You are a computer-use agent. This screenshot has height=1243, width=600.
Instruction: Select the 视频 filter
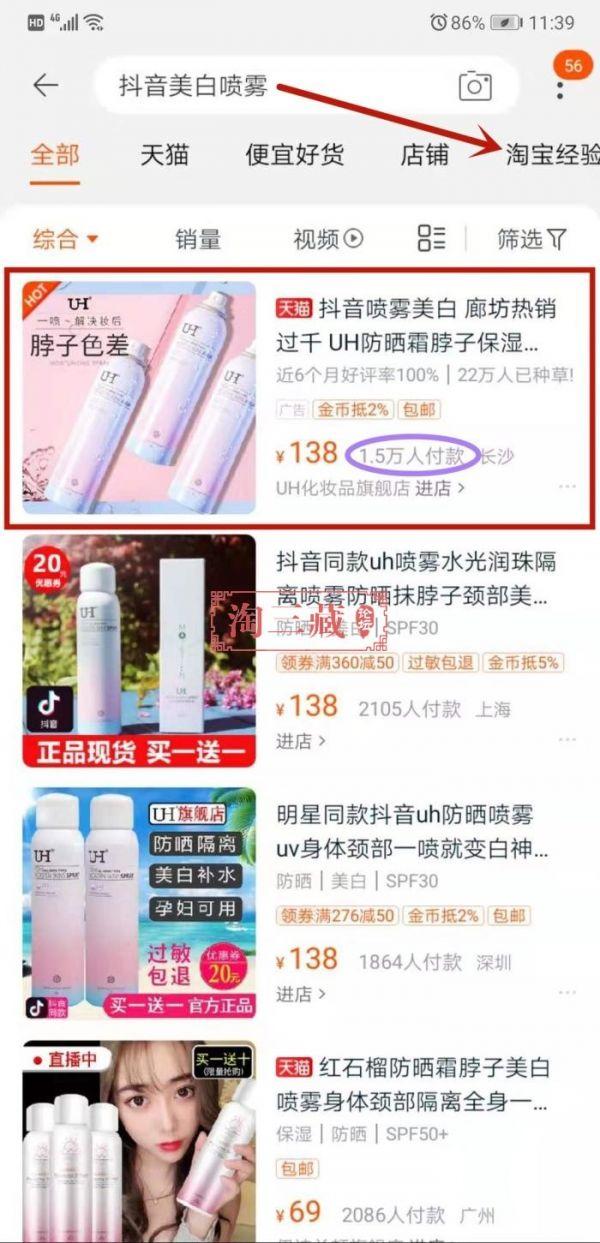click(x=327, y=239)
